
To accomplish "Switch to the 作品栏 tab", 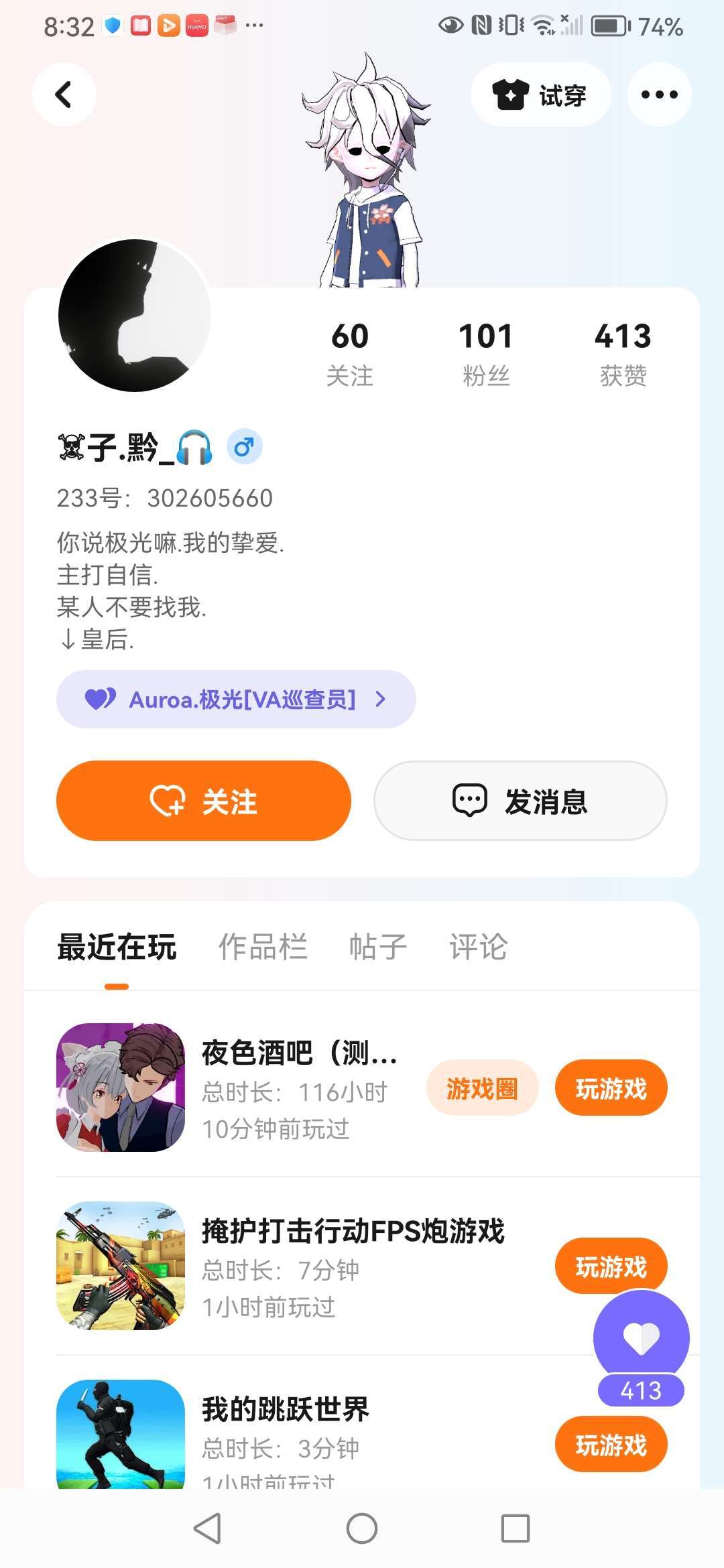I will (x=263, y=948).
